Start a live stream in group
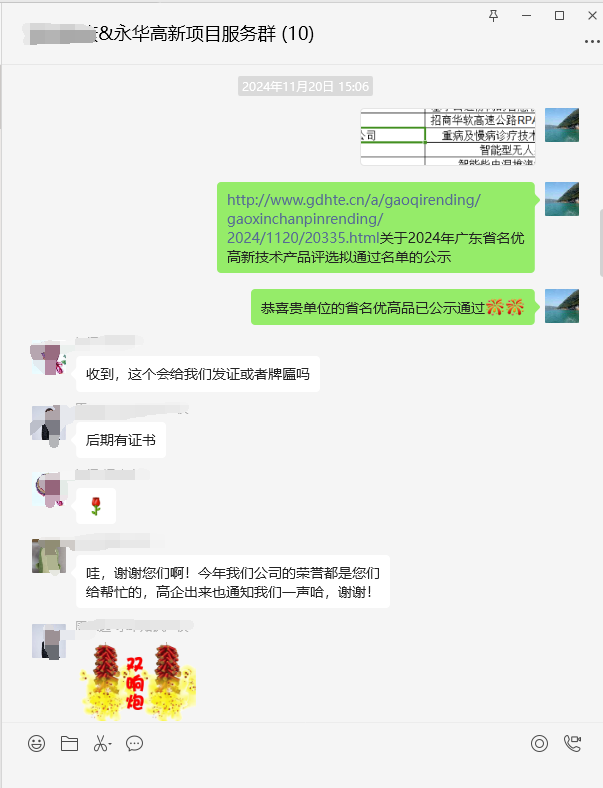The height and width of the screenshot is (788, 603). [x=540, y=743]
